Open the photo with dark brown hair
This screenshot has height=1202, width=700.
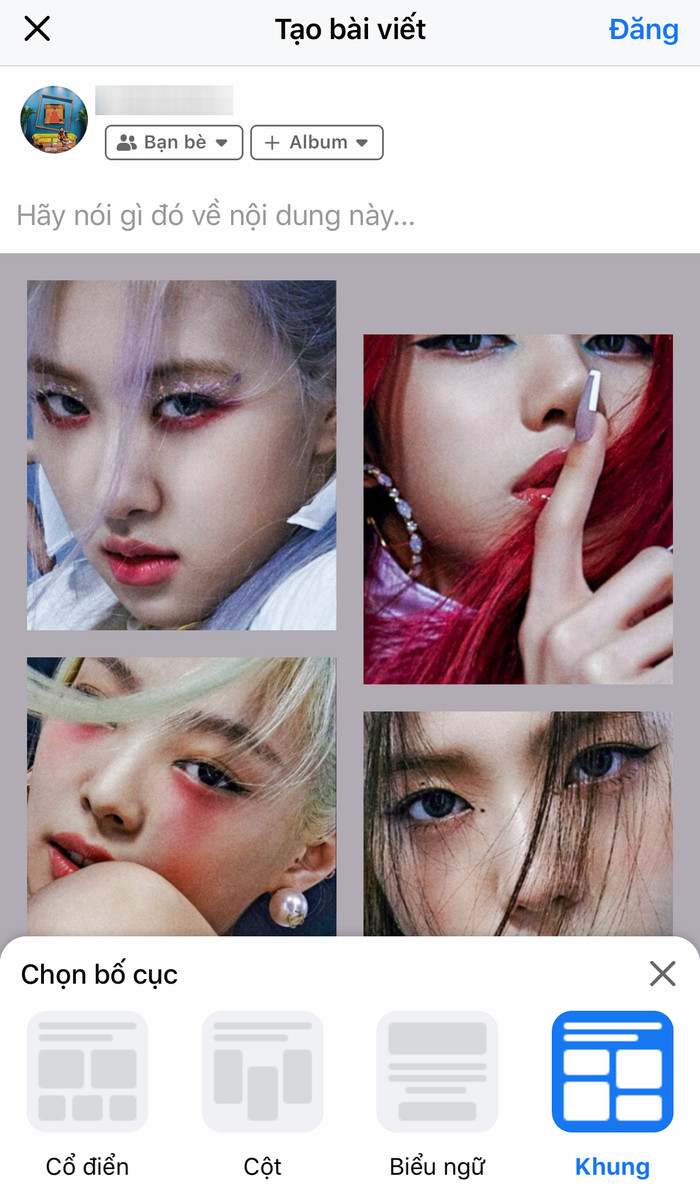pos(517,822)
